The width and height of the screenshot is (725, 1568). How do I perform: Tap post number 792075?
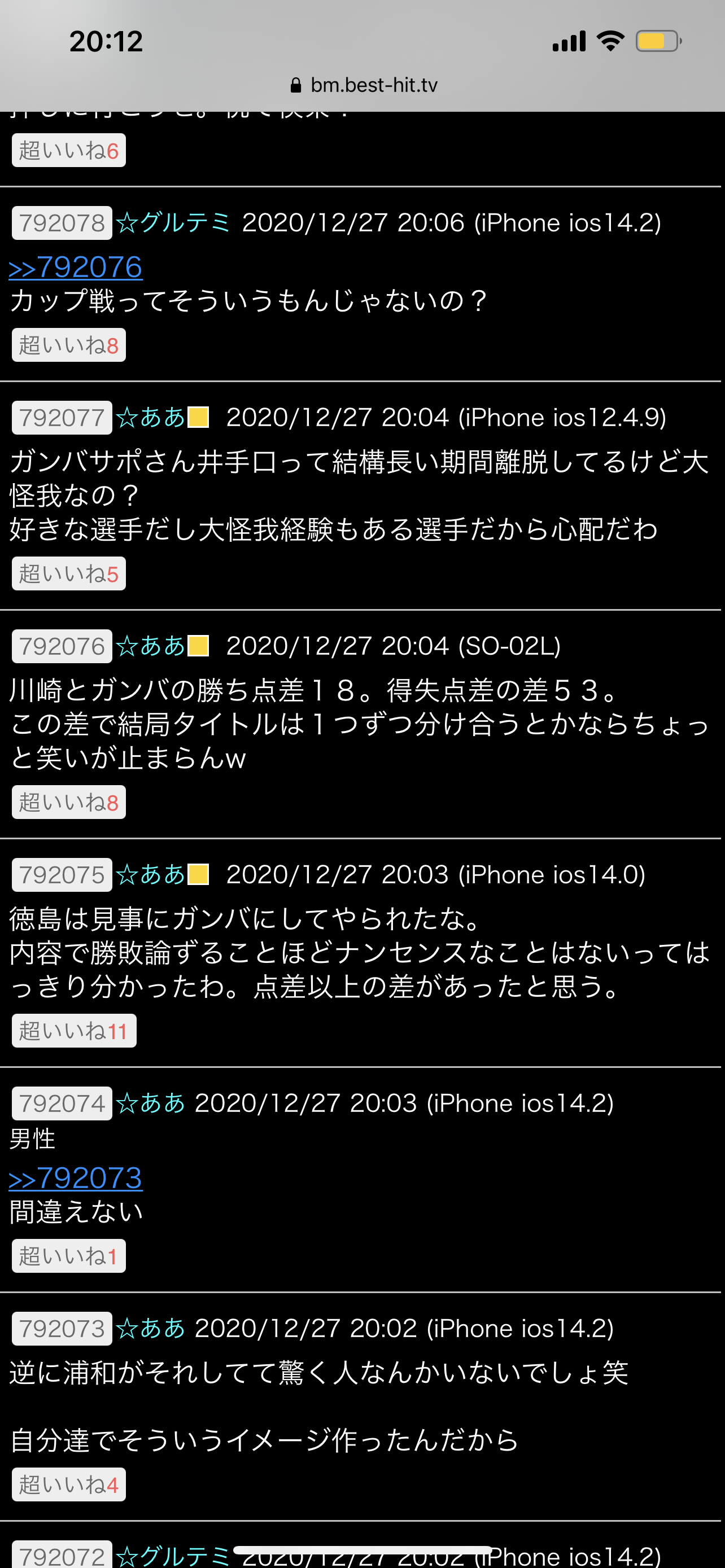(x=62, y=875)
